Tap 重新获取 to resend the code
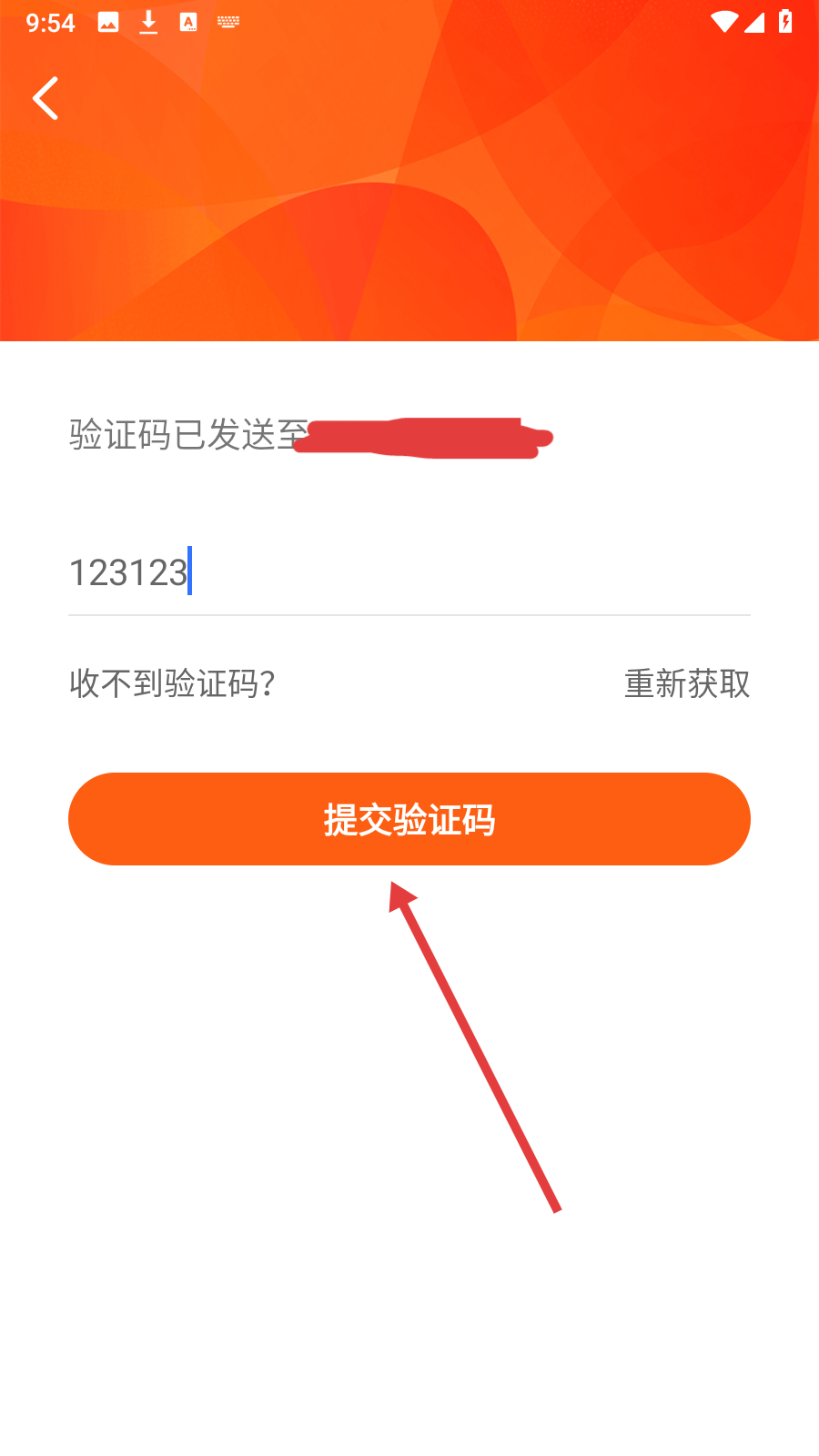The width and height of the screenshot is (819, 1456). (x=687, y=683)
